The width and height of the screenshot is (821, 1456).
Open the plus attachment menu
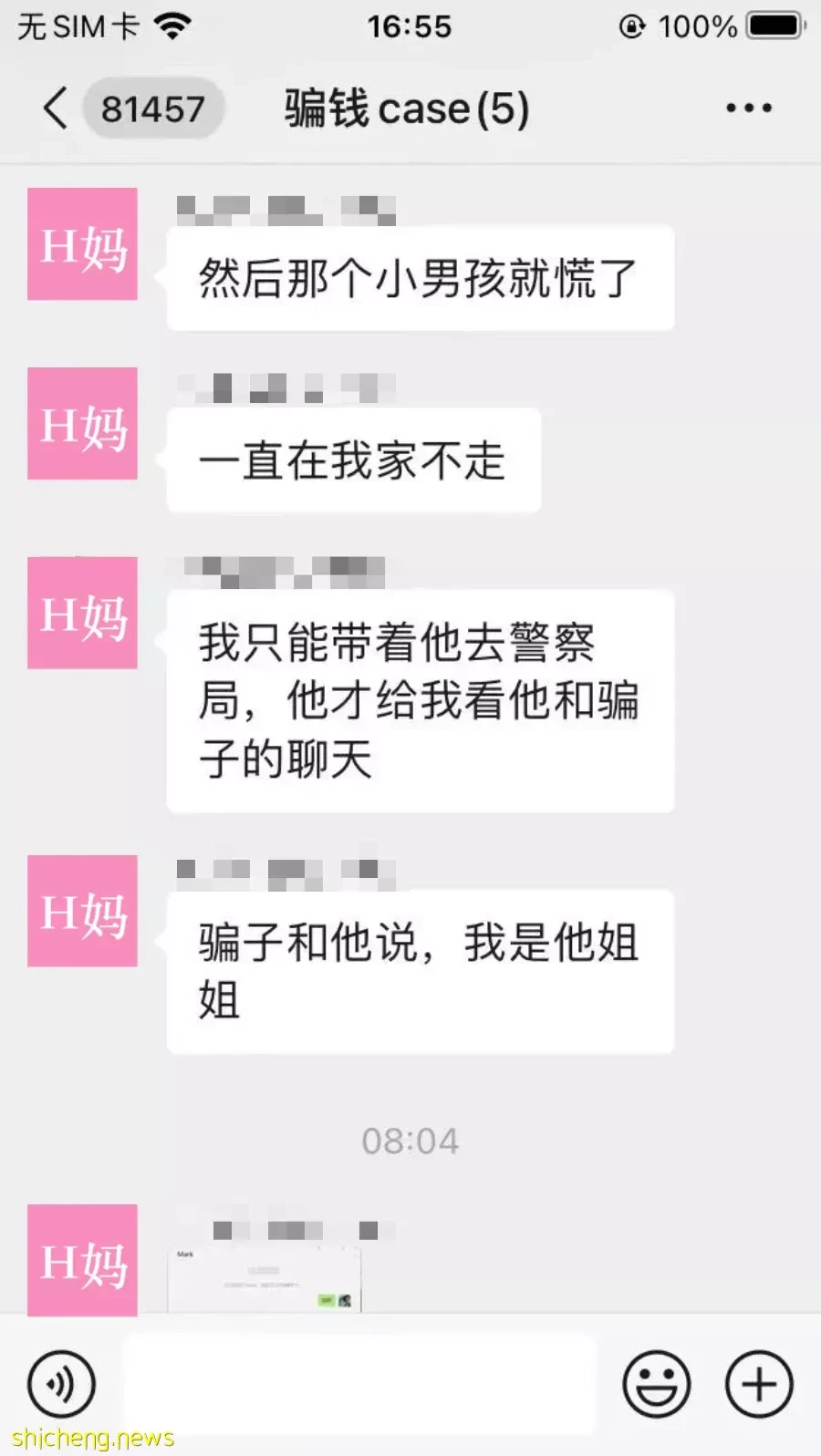point(759,1384)
